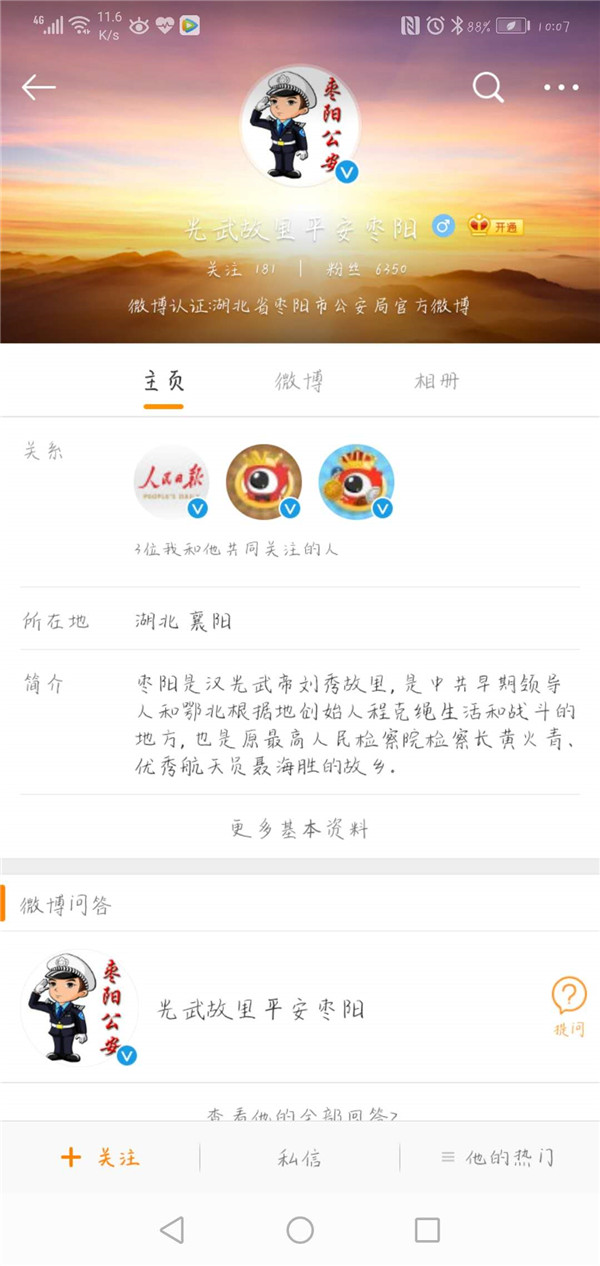
Task: Tap the 提问 ask-question icon
Action: tap(568, 1006)
